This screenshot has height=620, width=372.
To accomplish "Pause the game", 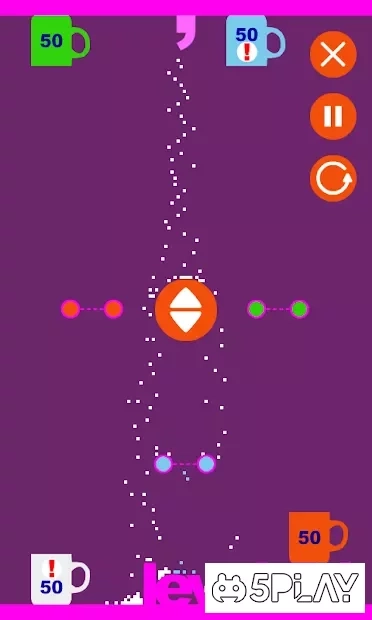I will click(333, 116).
